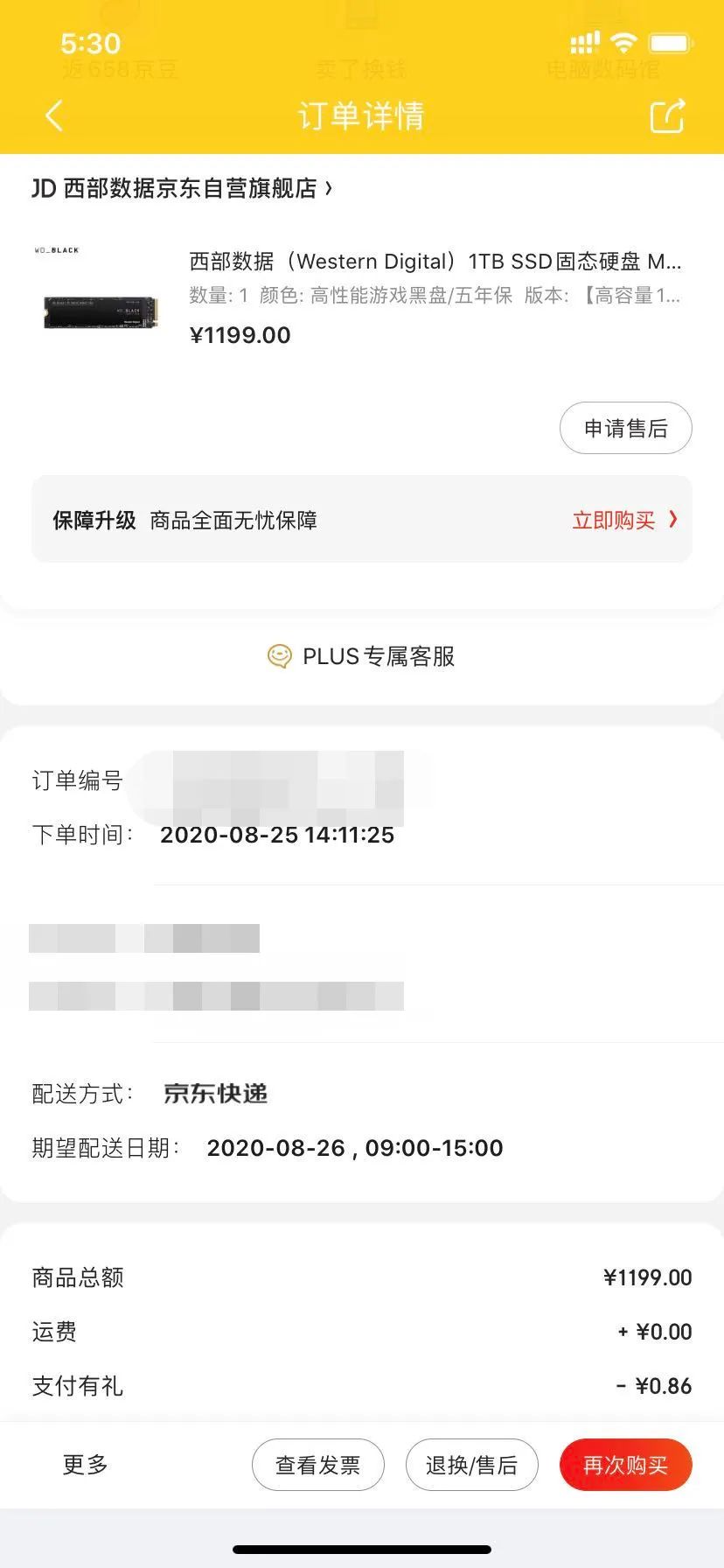Screen dimensions: 724x1568
Task: Contact PLUS专属客服
Action: tap(362, 656)
